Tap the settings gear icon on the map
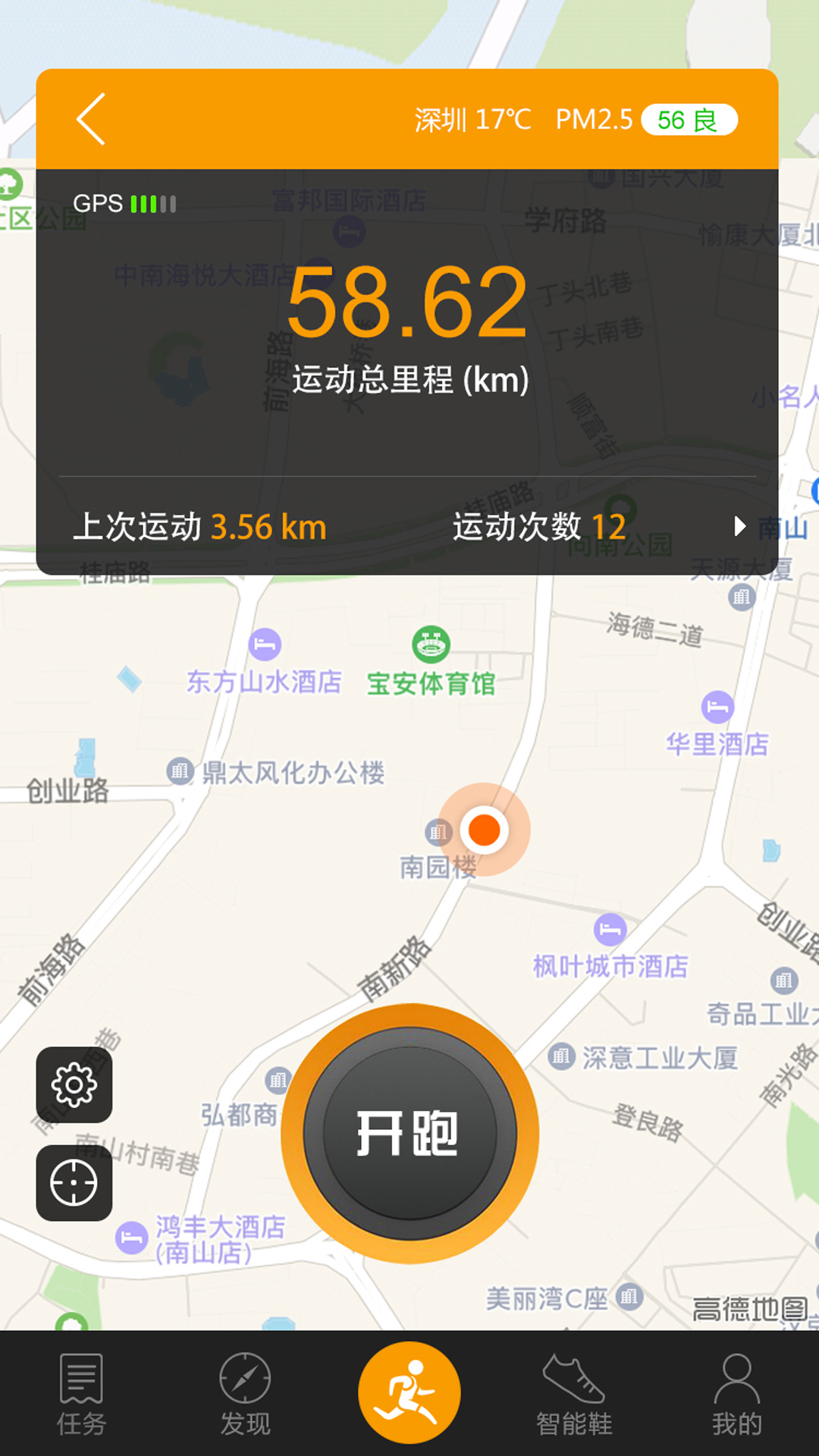This screenshot has width=819, height=1456. pos(74,1084)
